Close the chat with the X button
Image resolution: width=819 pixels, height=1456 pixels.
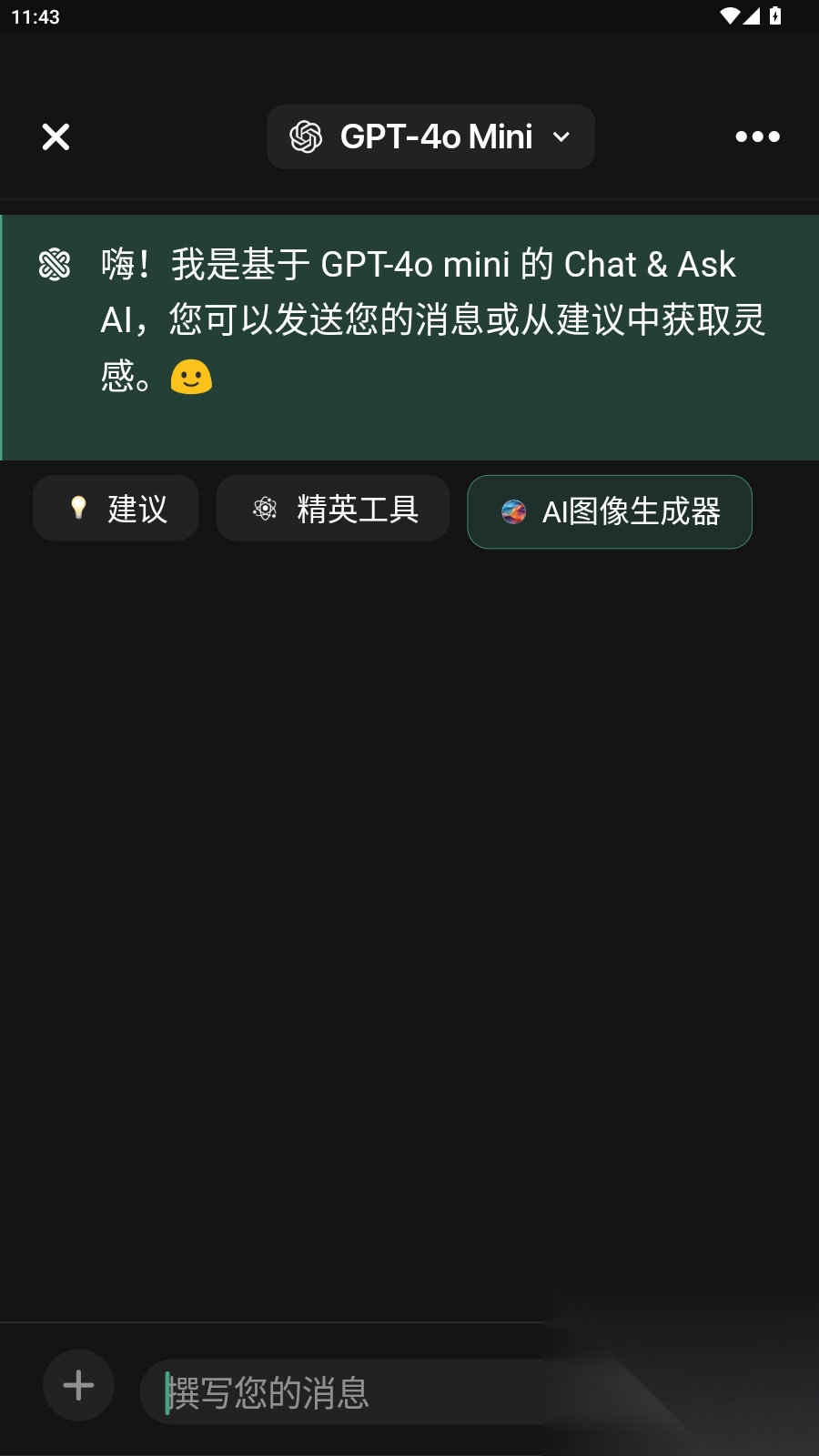click(56, 136)
